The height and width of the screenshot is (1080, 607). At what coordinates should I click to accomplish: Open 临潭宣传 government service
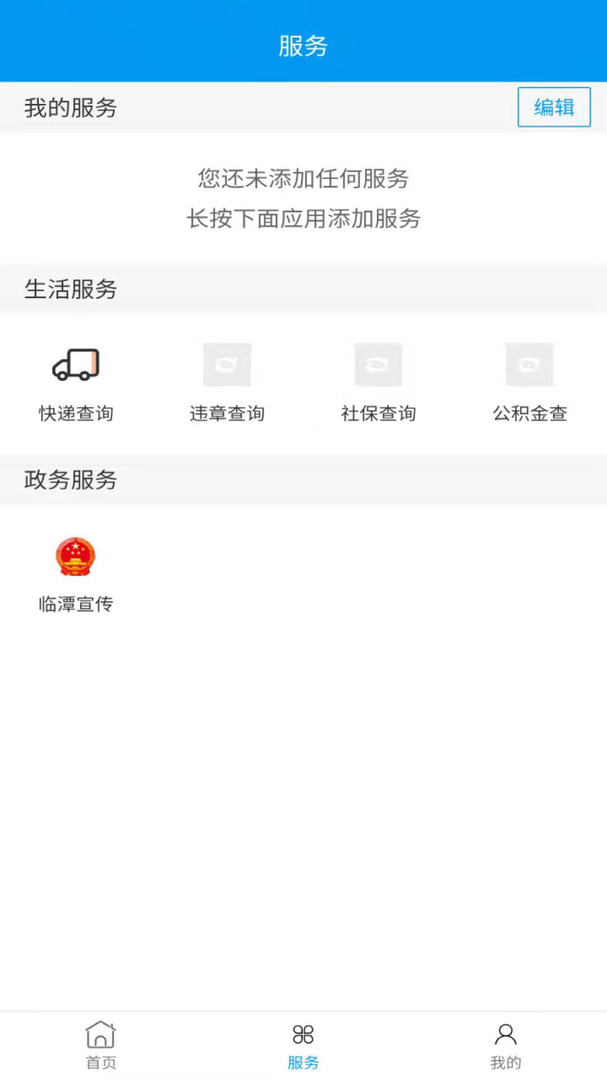click(x=76, y=573)
